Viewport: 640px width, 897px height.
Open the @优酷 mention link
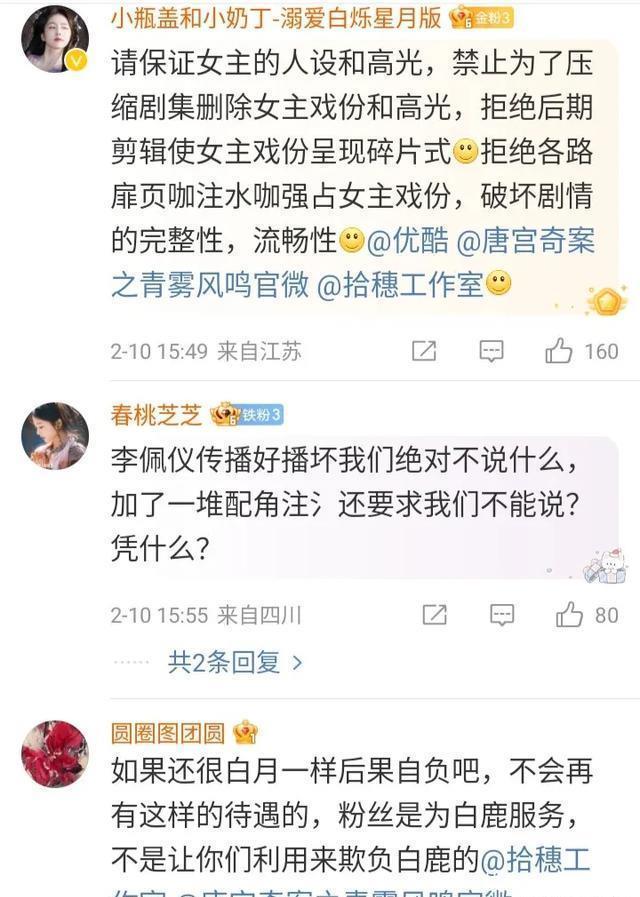pos(407,241)
